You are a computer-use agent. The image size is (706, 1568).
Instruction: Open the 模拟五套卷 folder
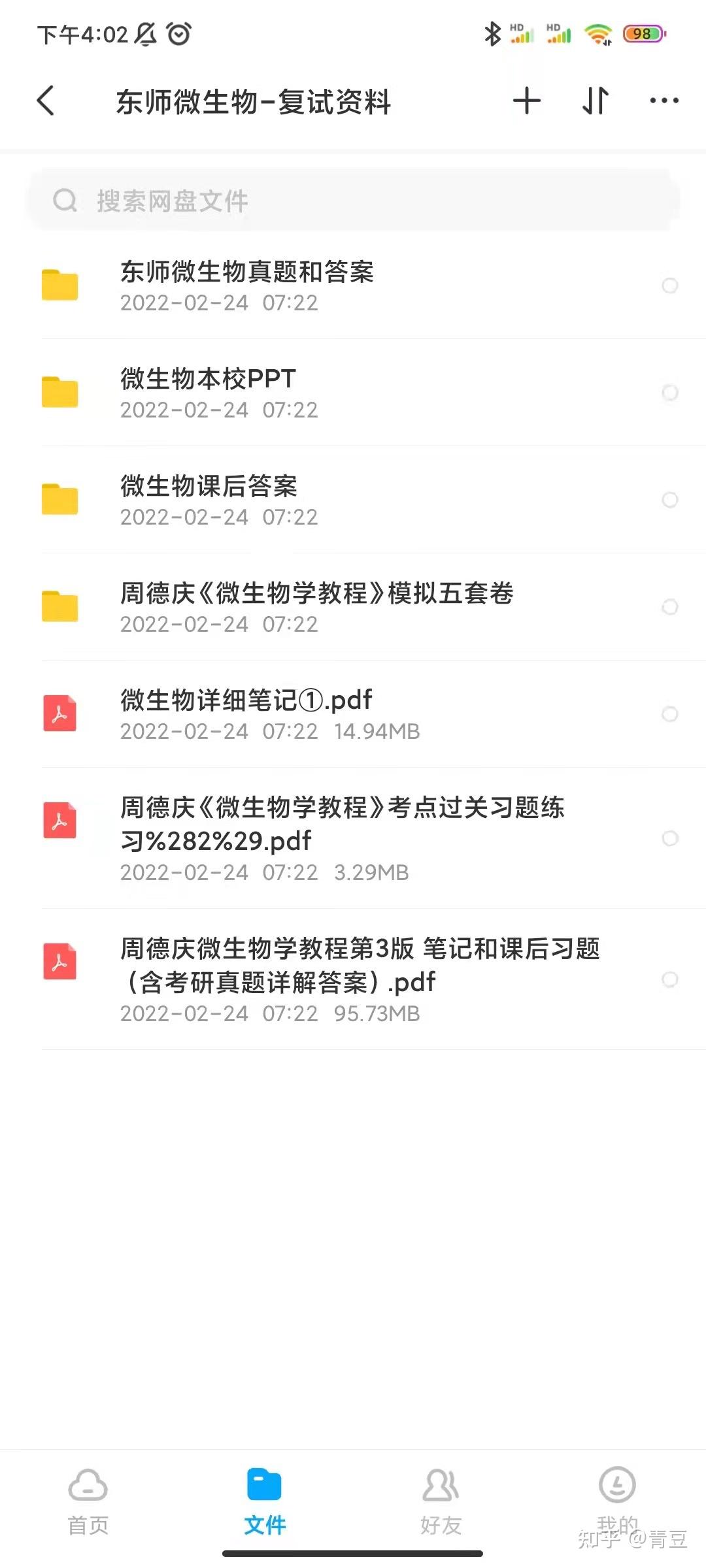coord(317,607)
